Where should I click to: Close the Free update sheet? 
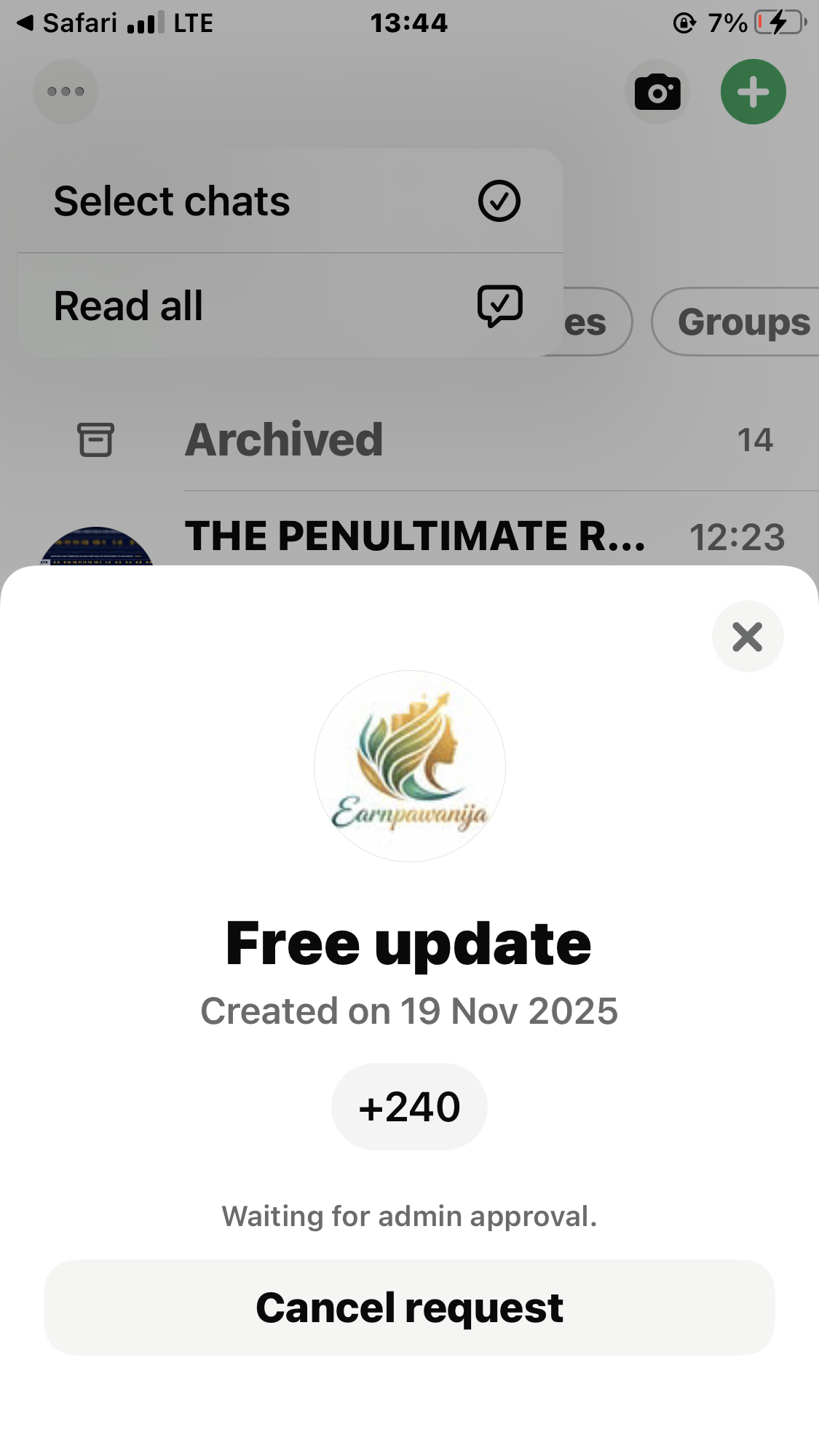tap(747, 637)
